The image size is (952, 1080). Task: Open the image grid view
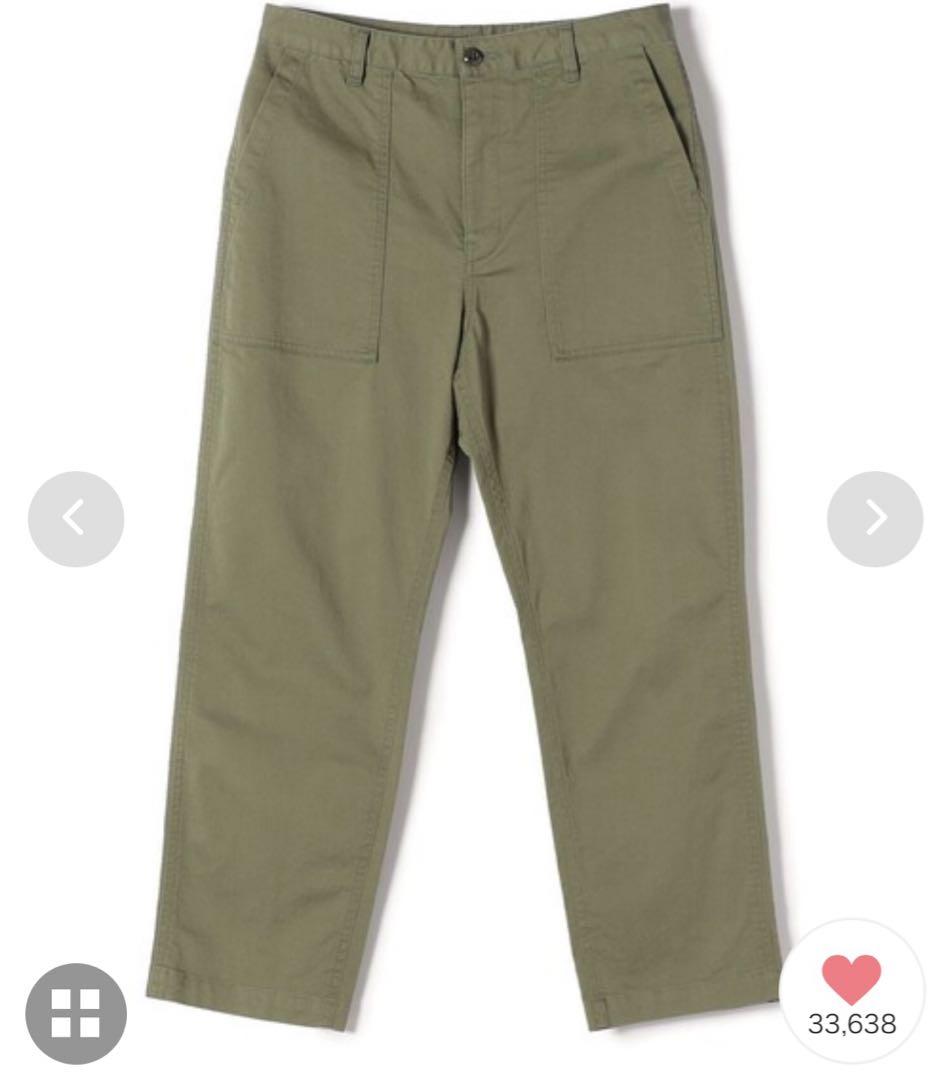(x=76, y=1012)
